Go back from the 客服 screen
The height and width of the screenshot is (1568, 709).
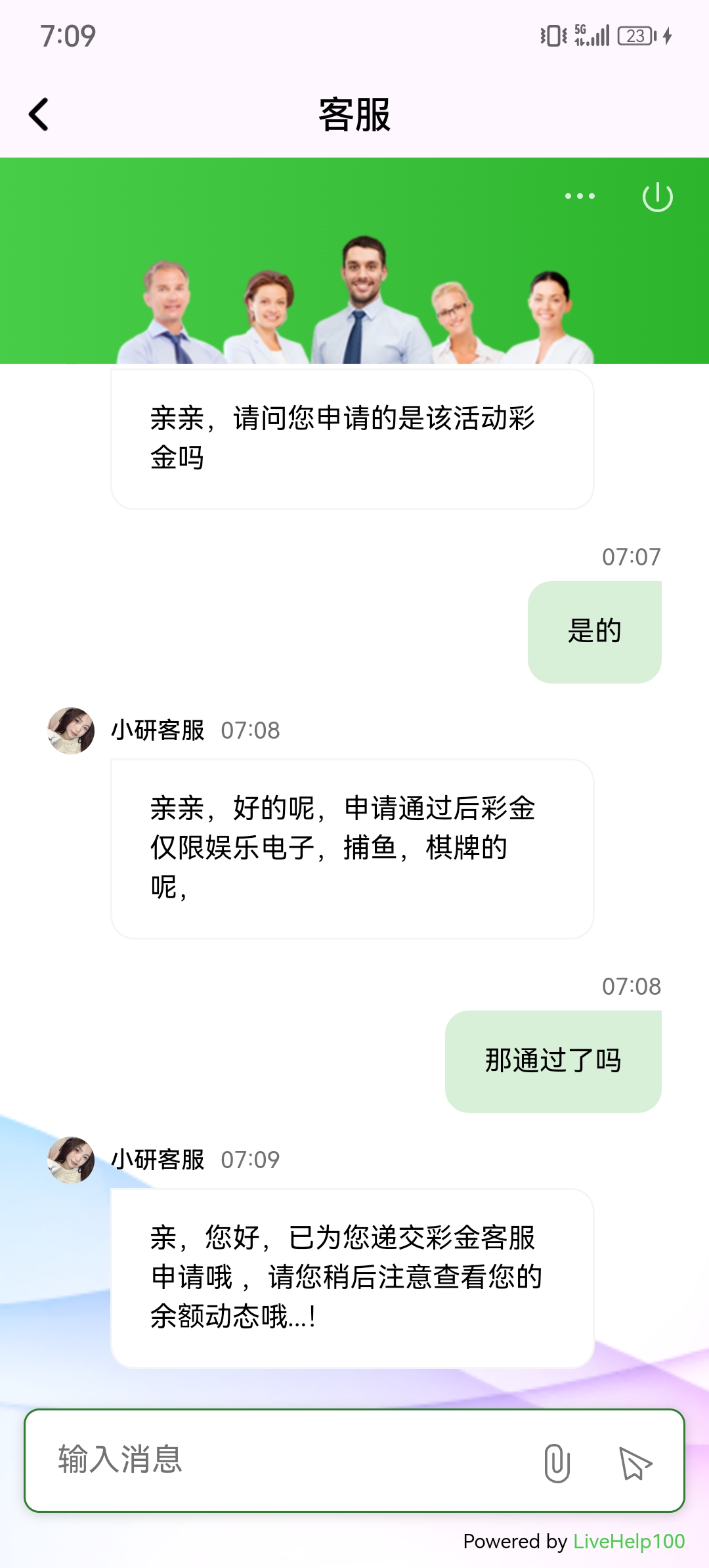tap(39, 115)
